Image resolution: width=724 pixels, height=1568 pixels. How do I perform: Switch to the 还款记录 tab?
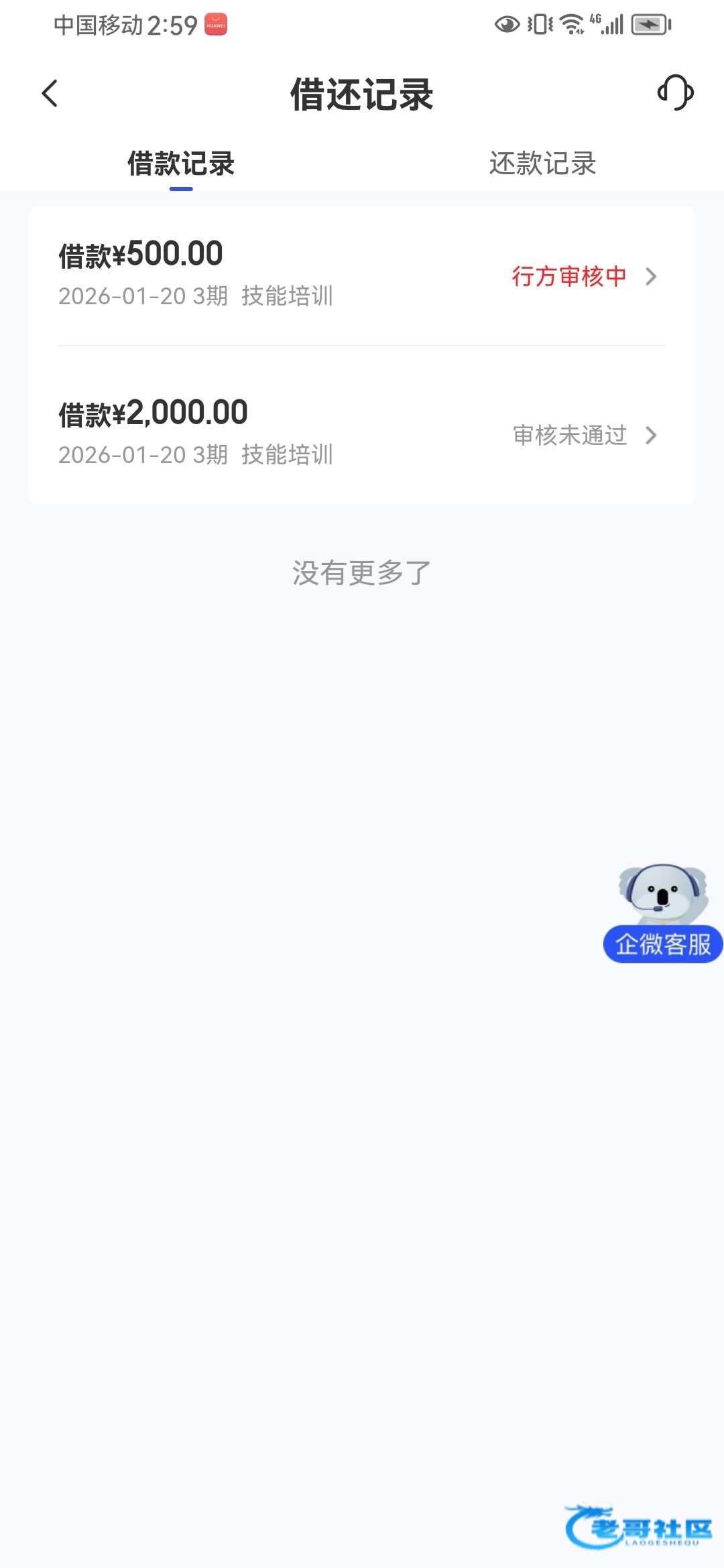click(542, 164)
